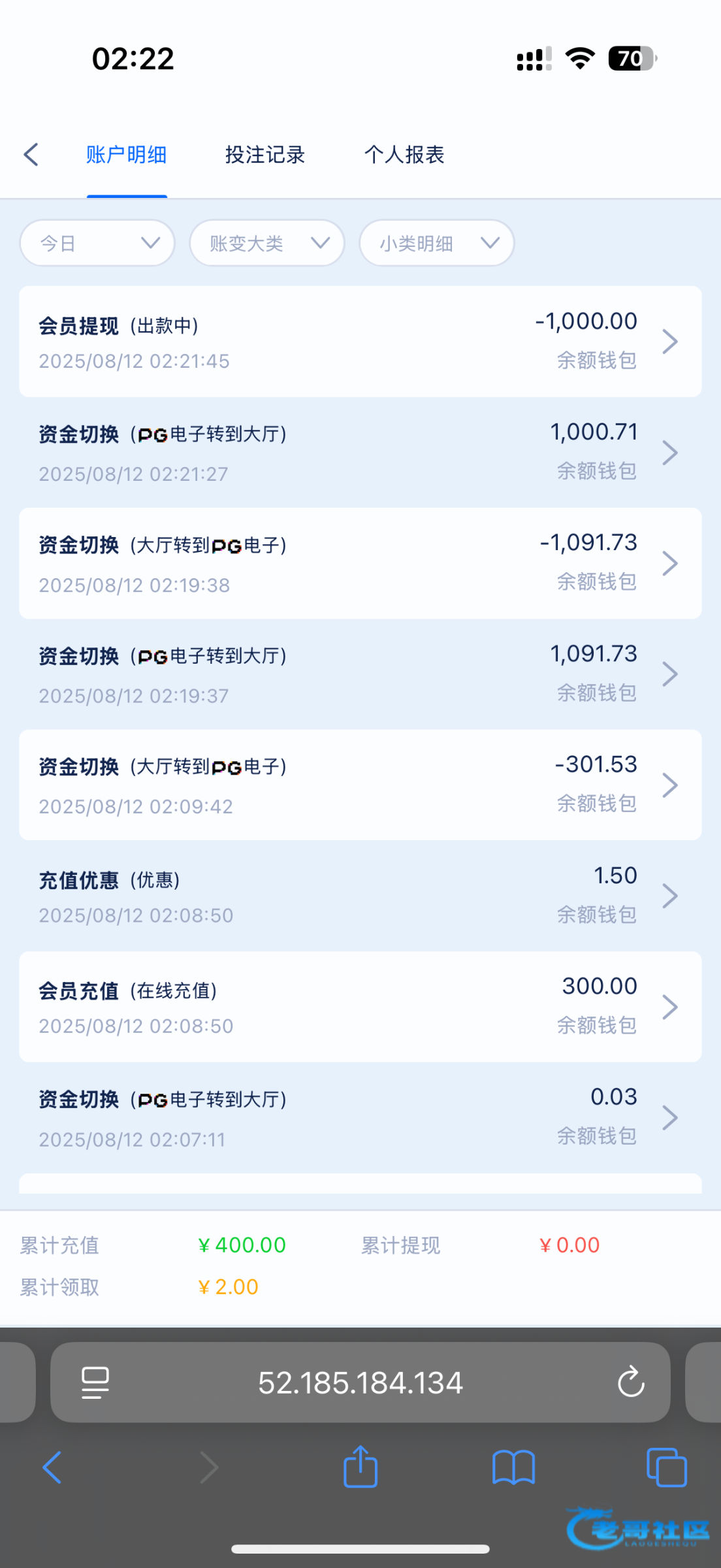Open the 账变大类 filter dropdown
721x1568 pixels.
267,243
